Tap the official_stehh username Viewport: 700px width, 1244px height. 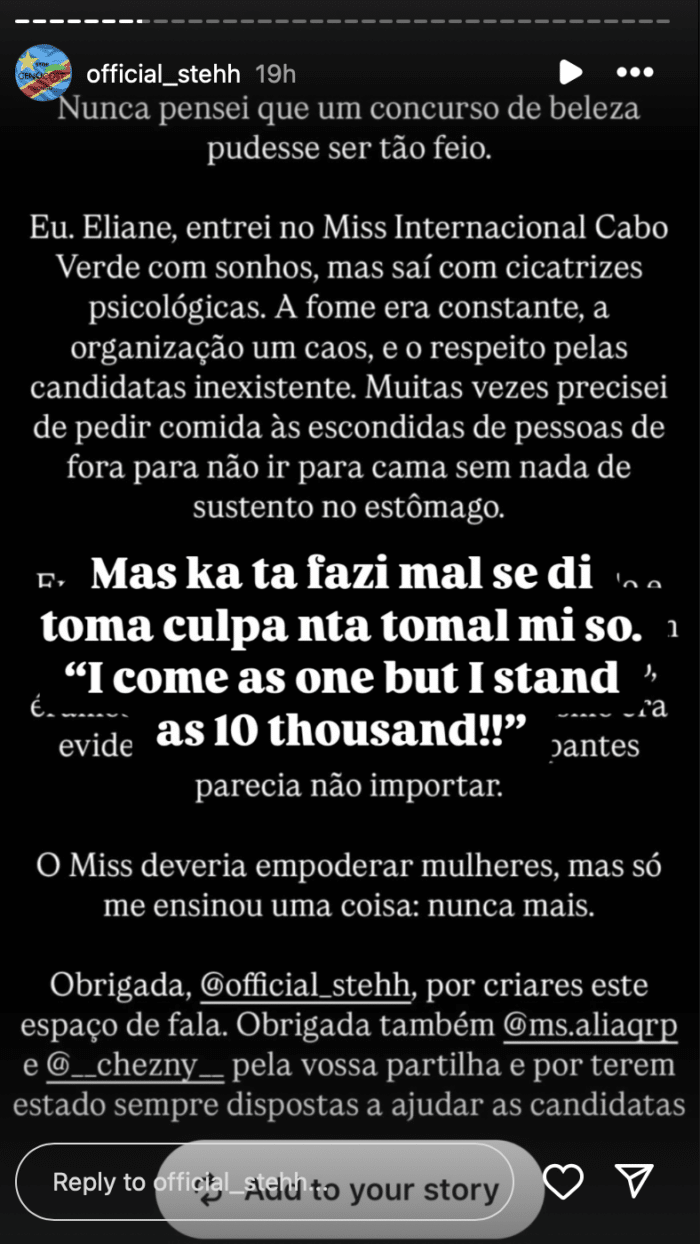(164, 73)
